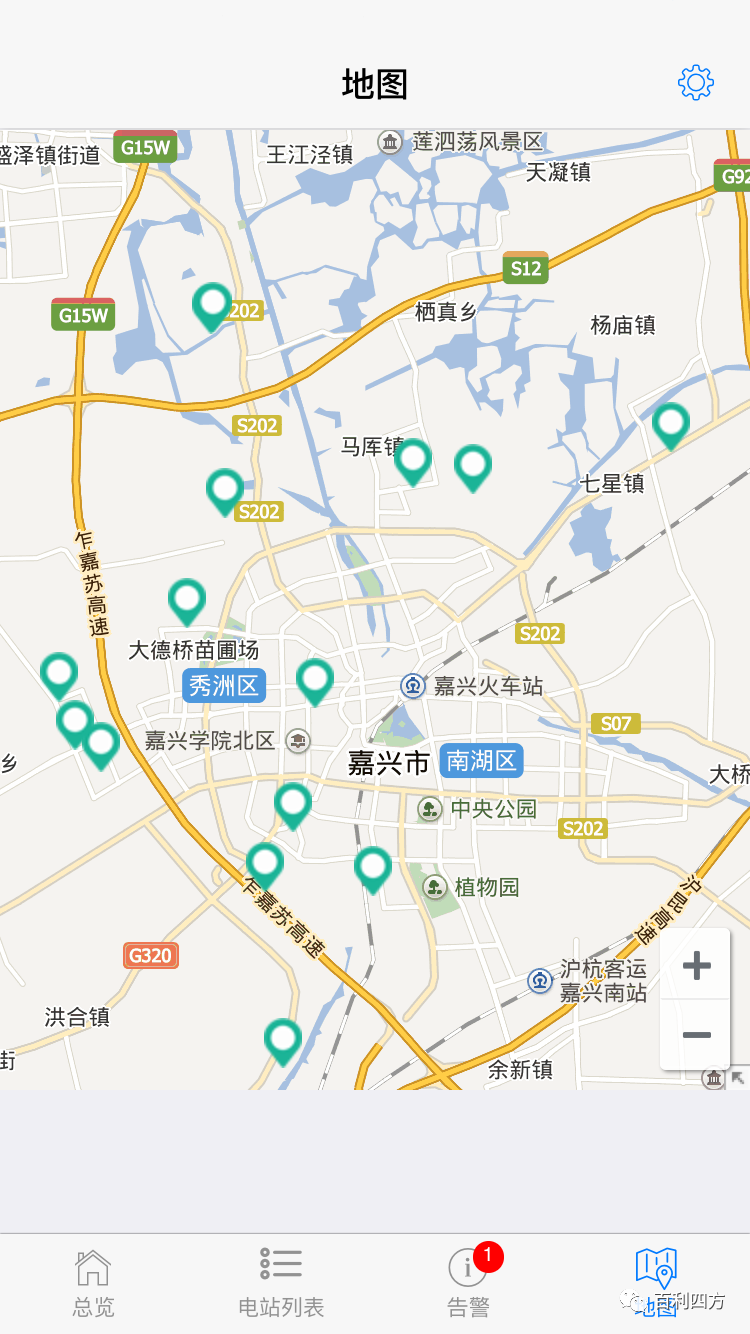Open the 告警 alerts tab
Image resolution: width=750 pixels, height=1334 pixels.
[468, 1281]
